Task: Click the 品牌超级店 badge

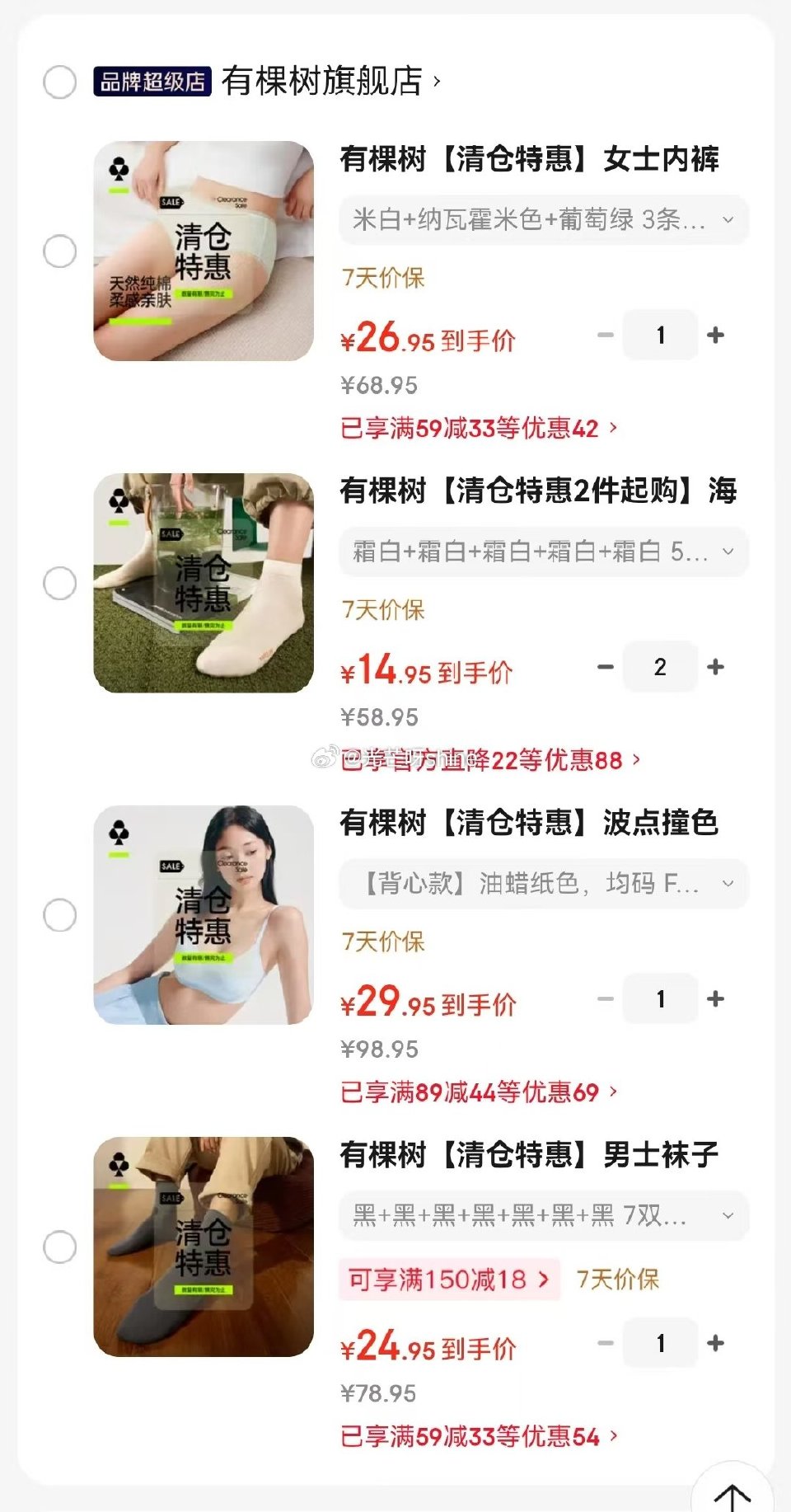Action: 151,80
